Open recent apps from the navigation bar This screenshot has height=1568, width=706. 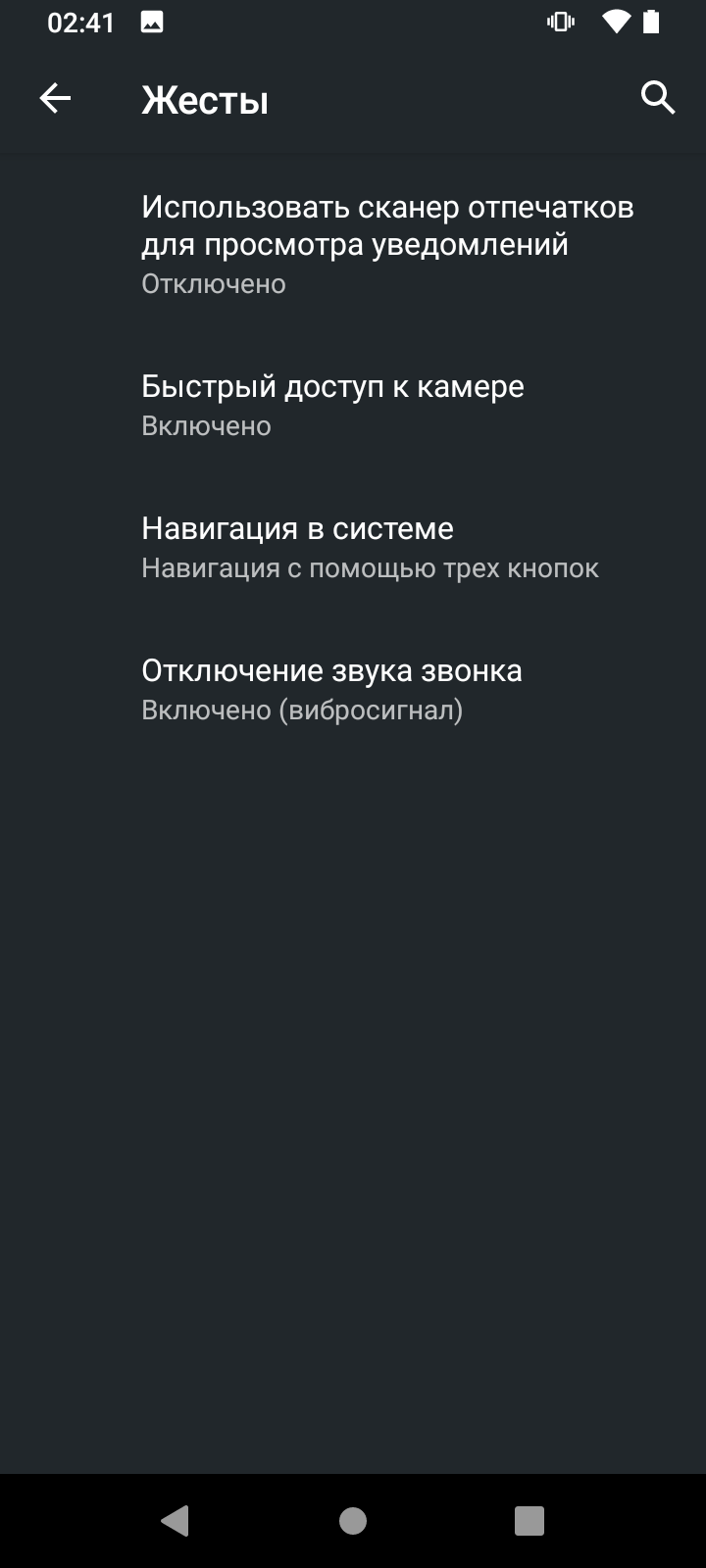pyautogui.click(x=529, y=1520)
